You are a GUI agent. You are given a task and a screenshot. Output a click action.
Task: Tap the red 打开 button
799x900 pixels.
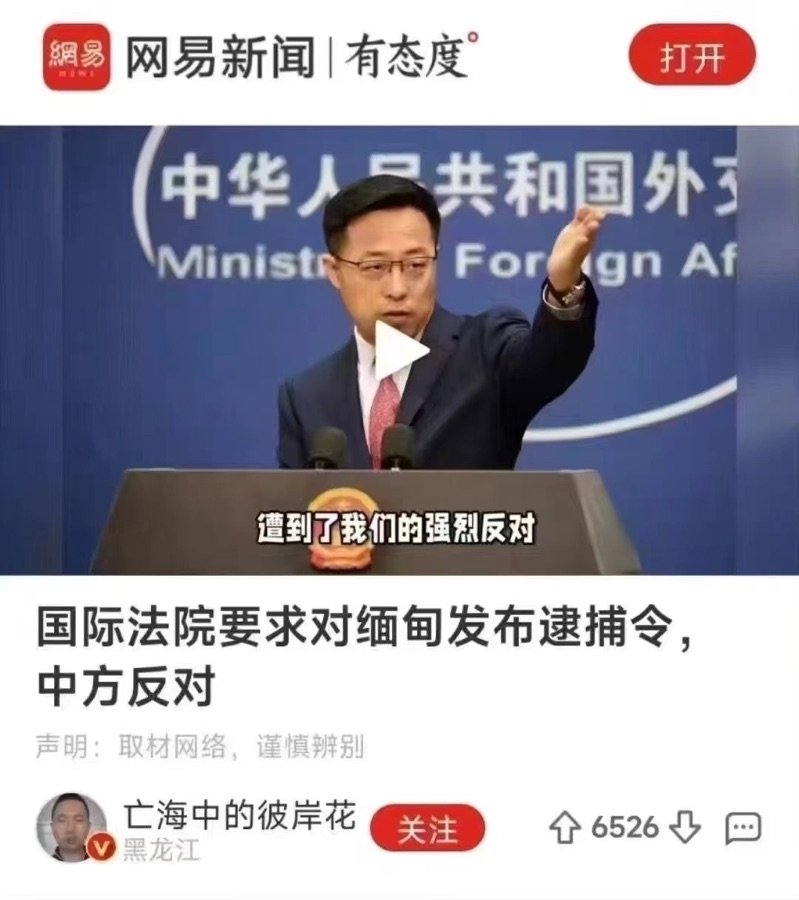pos(692,57)
